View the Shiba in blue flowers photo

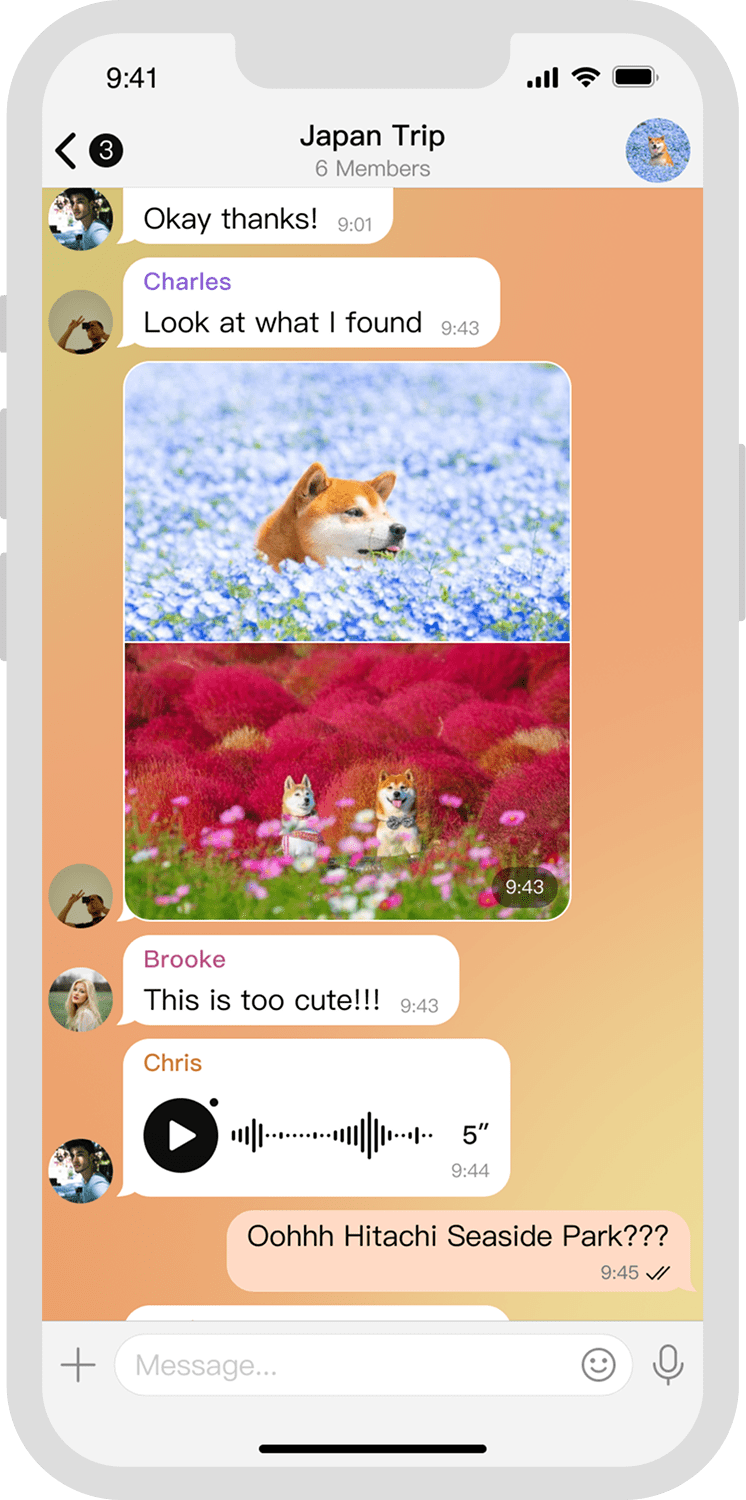347,502
